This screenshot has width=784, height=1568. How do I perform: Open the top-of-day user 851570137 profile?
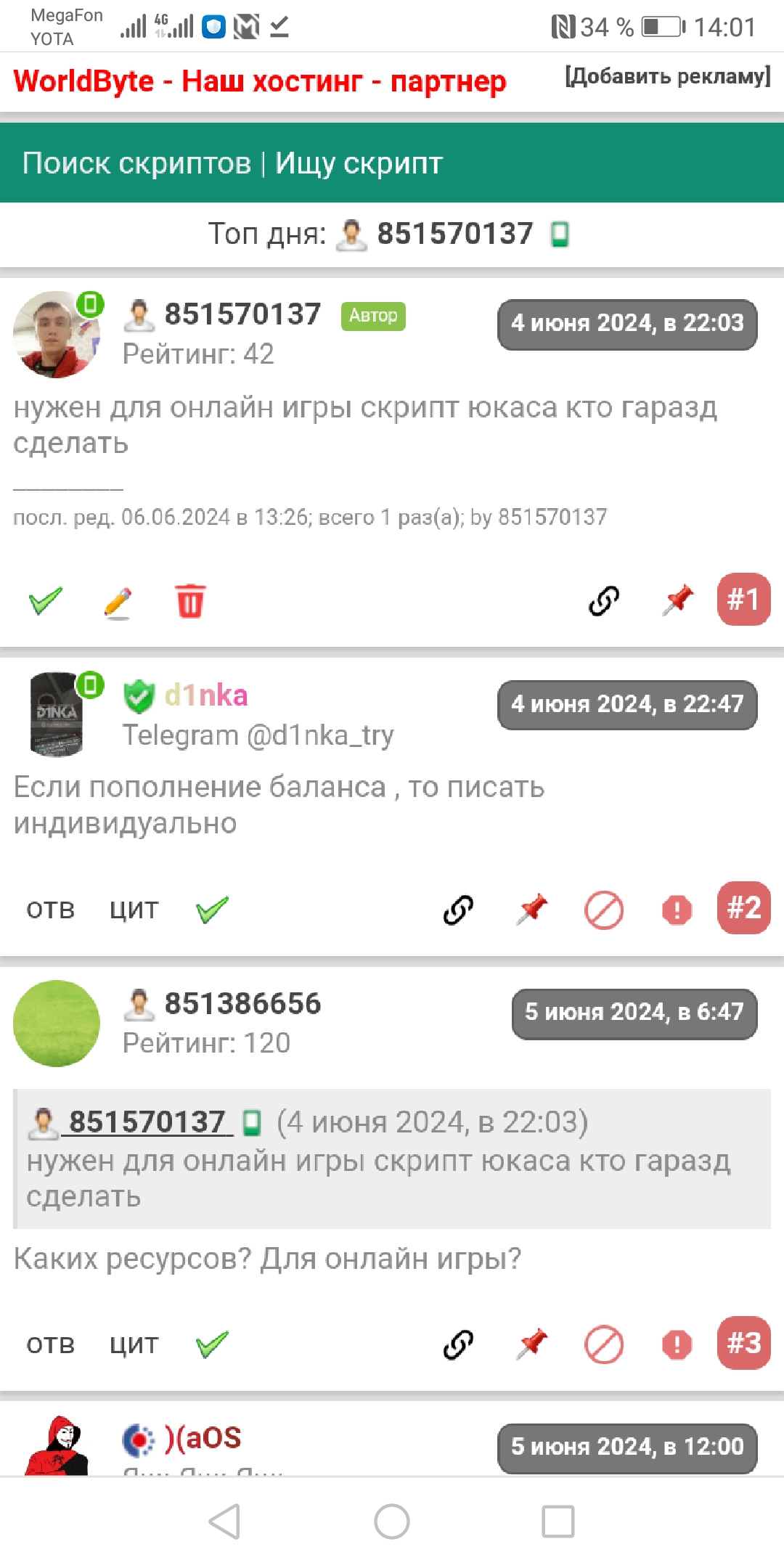[x=454, y=234]
